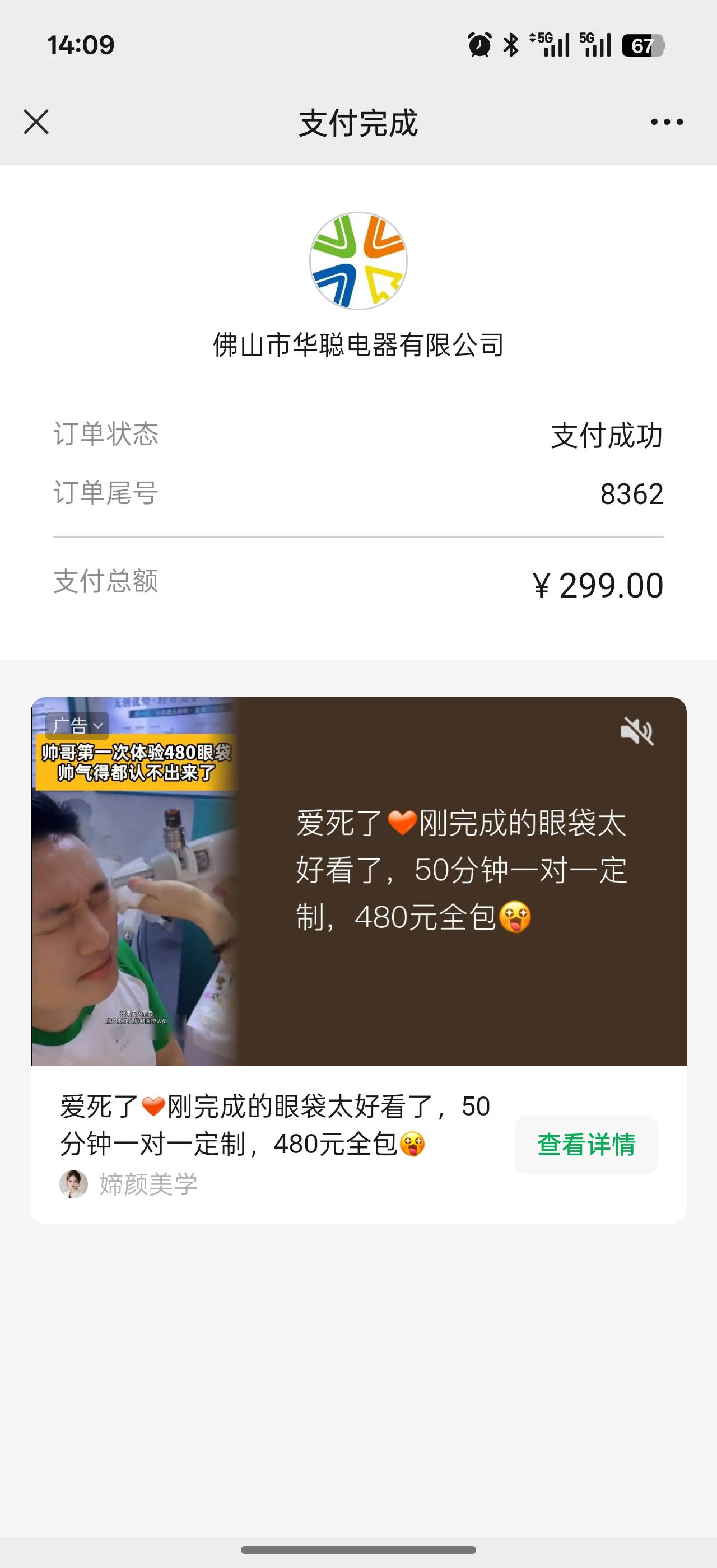Image resolution: width=717 pixels, height=1568 pixels.
Task: Open the 嫦颜美学 advertiser profile
Action: (x=129, y=1184)
